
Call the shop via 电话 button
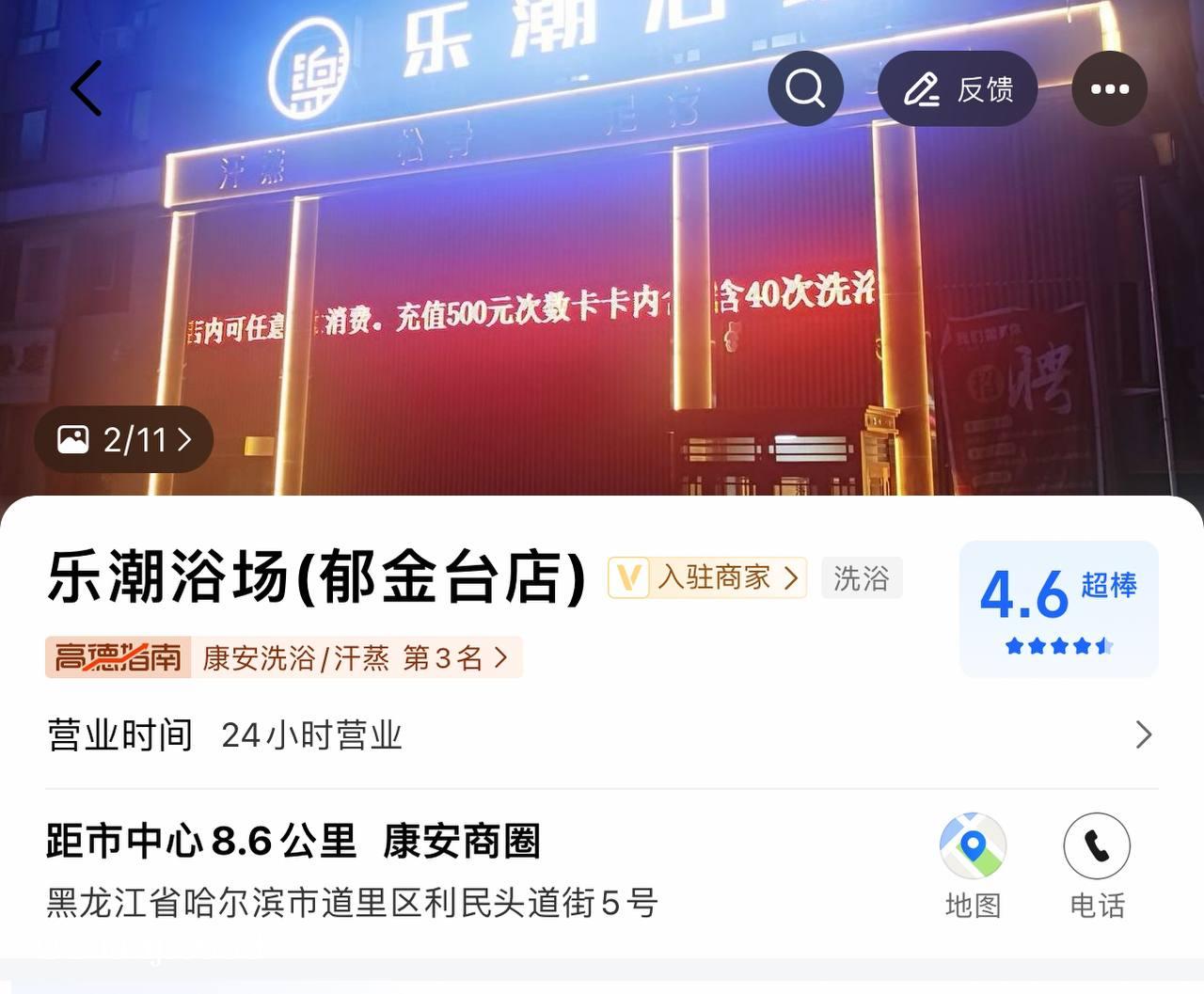click(x=1097, y=865)
